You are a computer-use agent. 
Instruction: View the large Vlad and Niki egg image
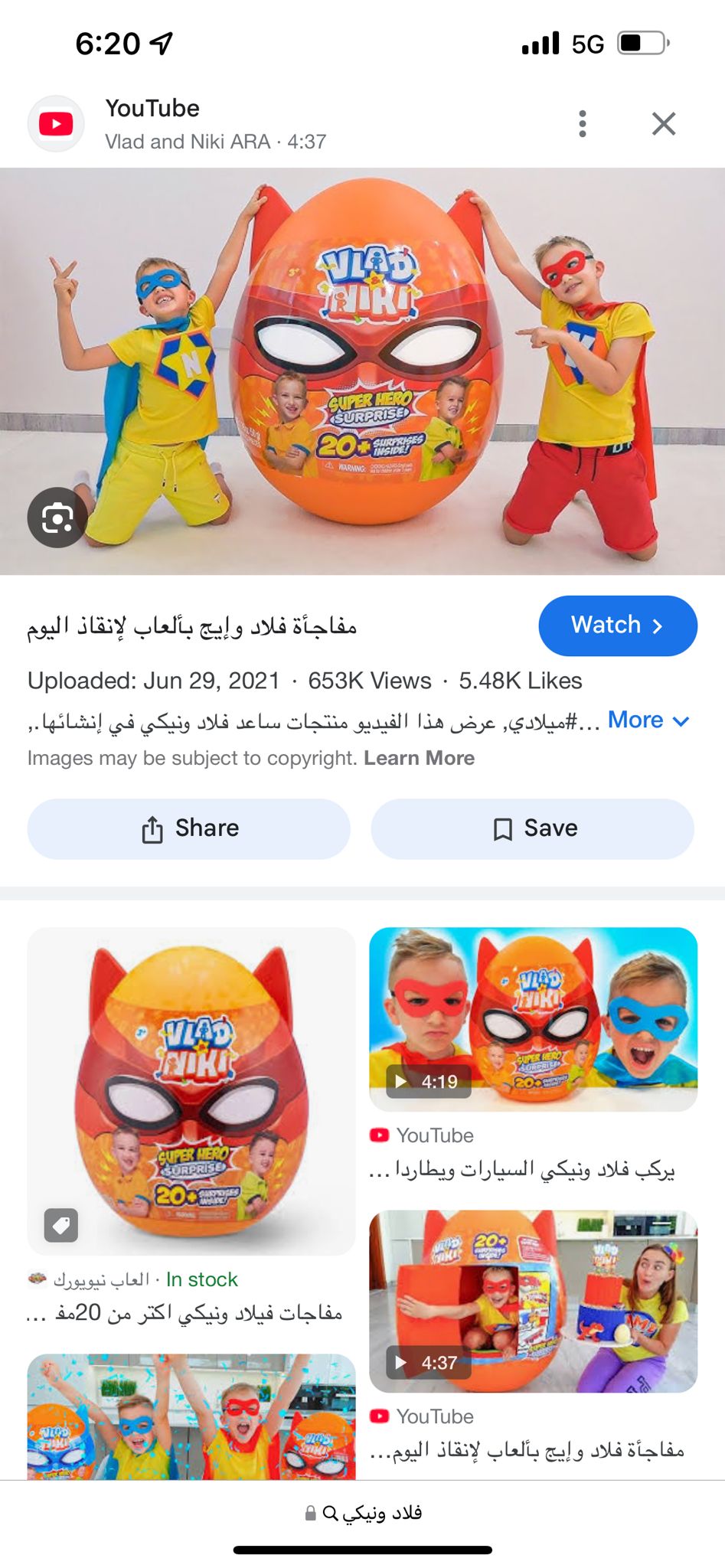click(362, 371)
